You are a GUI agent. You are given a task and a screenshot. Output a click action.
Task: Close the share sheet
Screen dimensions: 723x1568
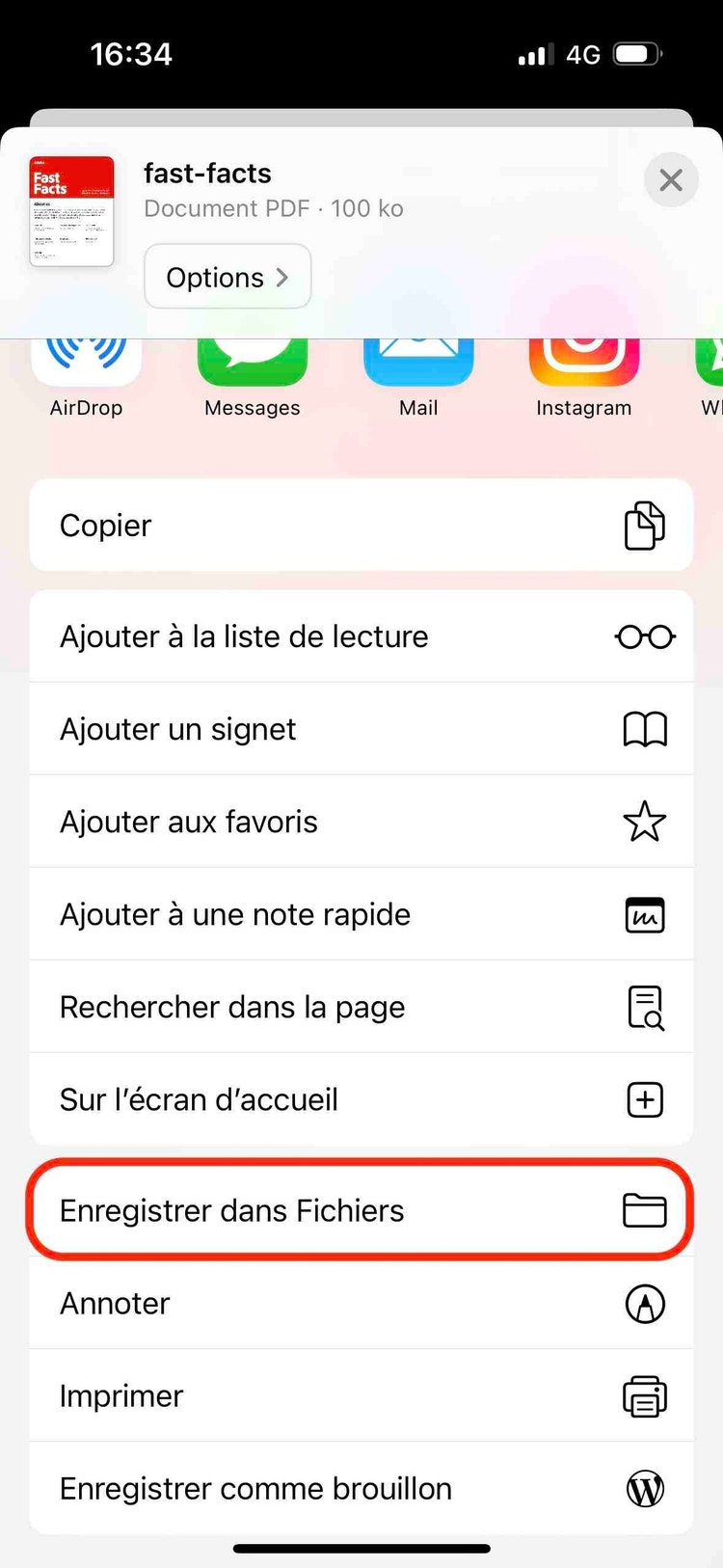pyautogui.click(x=670, y=179)
